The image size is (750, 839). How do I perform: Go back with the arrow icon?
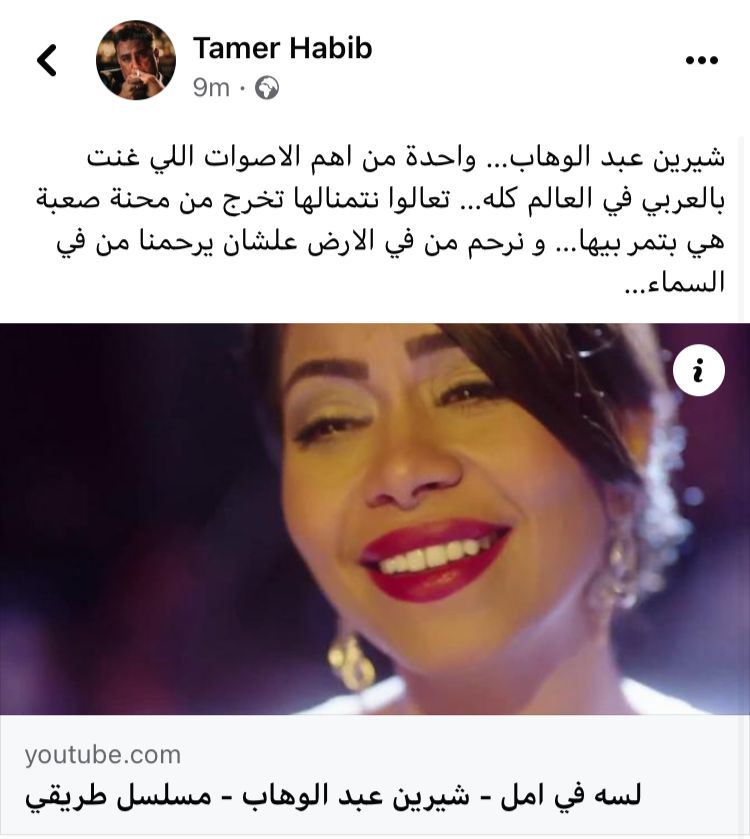click(x=46, y=61)
